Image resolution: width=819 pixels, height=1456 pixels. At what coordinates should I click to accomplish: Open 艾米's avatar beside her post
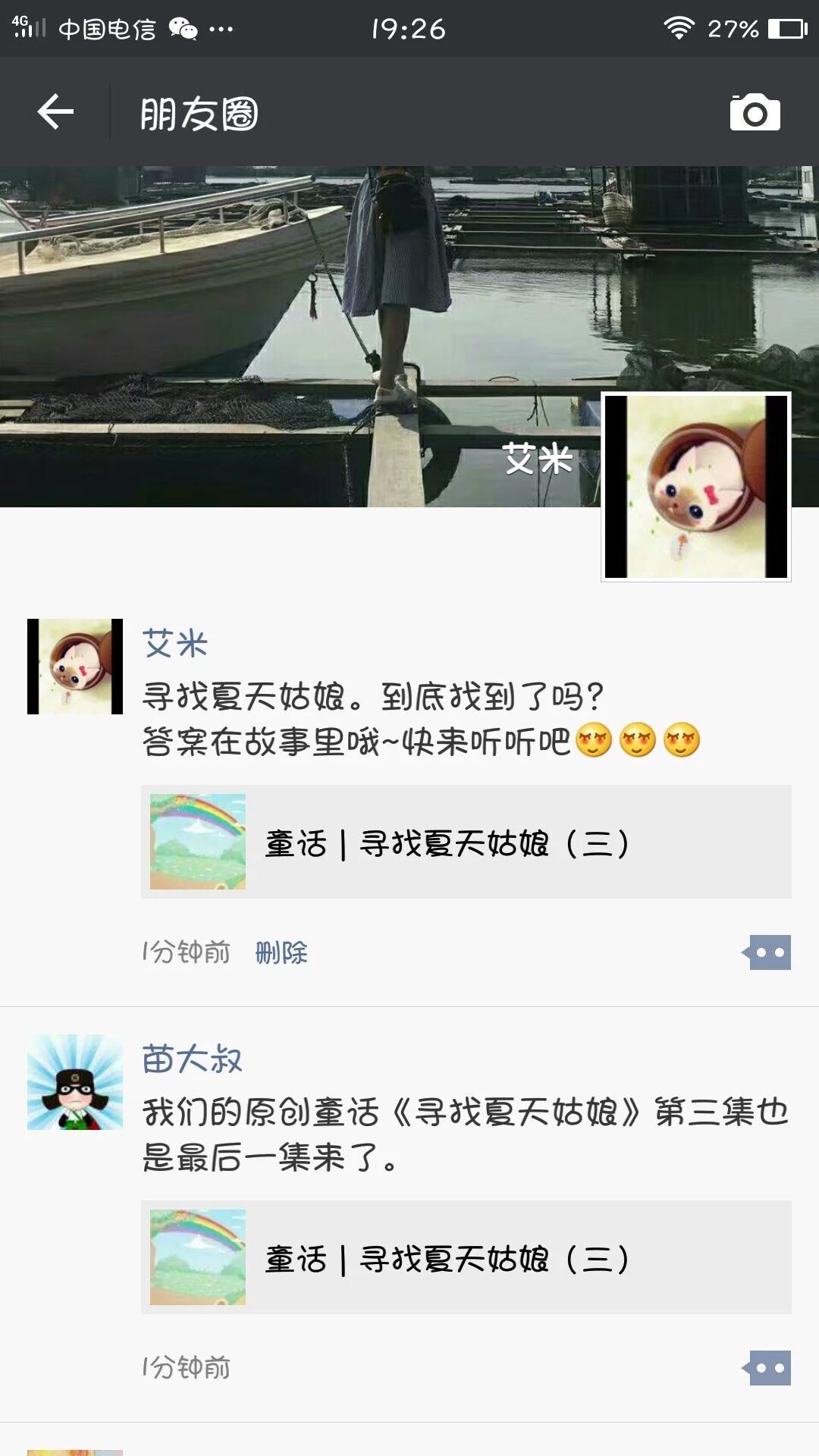pyautogui.click(x=74, y=667)
